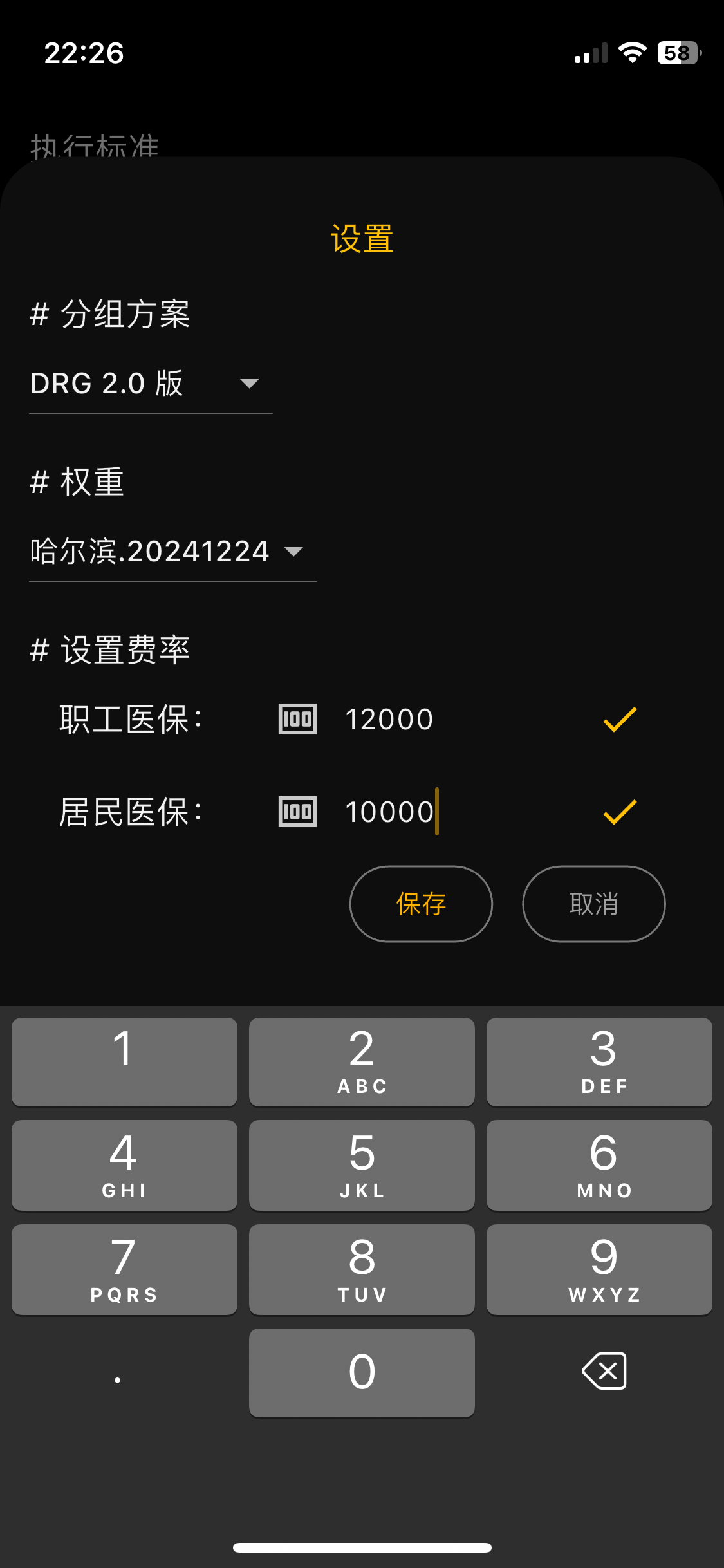The height and width of the screenshot is (1568, 724).
Task: Save settings with 保存 button
Action: click(x=421, y=904)
